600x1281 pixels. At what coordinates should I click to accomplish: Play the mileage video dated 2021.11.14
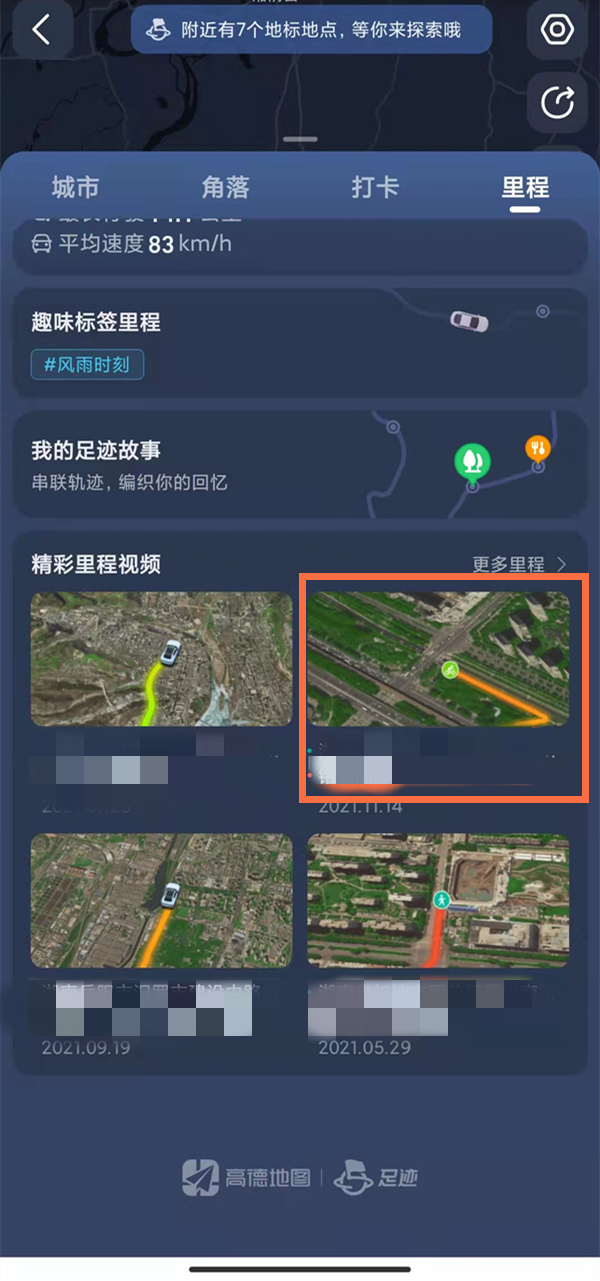[x=438, y=660]
